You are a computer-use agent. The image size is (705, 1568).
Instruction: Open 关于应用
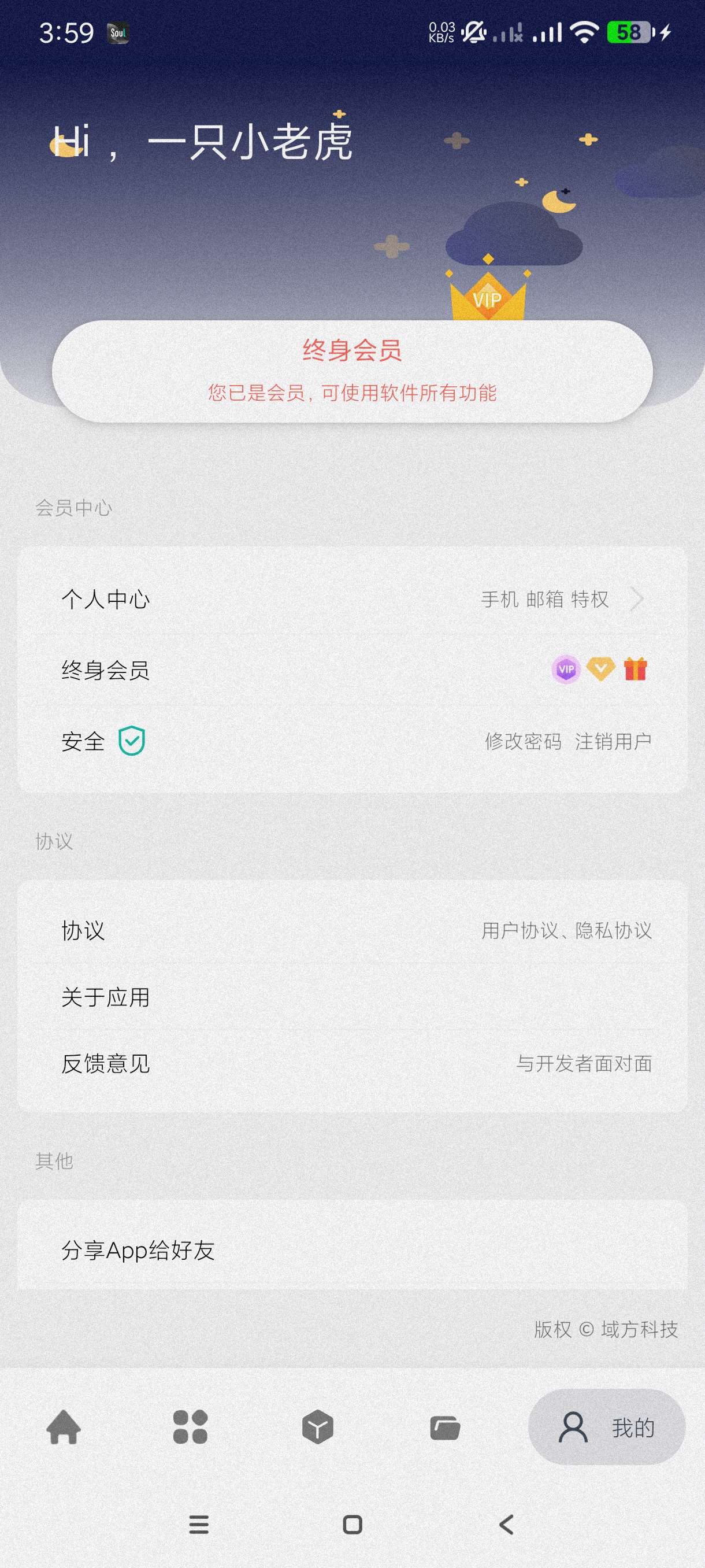[x=351, y=997]
